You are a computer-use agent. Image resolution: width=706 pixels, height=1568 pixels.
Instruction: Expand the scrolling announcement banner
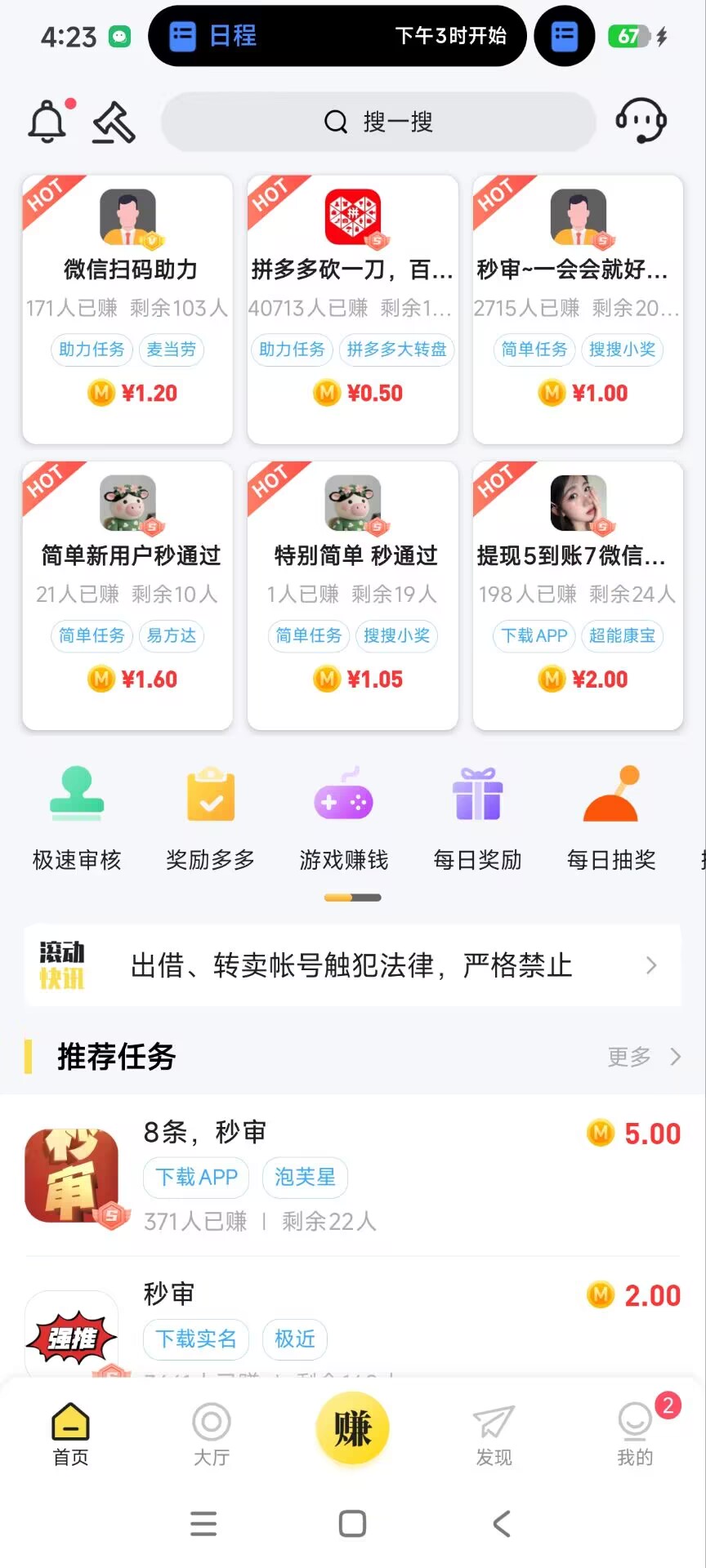point(353,965)
